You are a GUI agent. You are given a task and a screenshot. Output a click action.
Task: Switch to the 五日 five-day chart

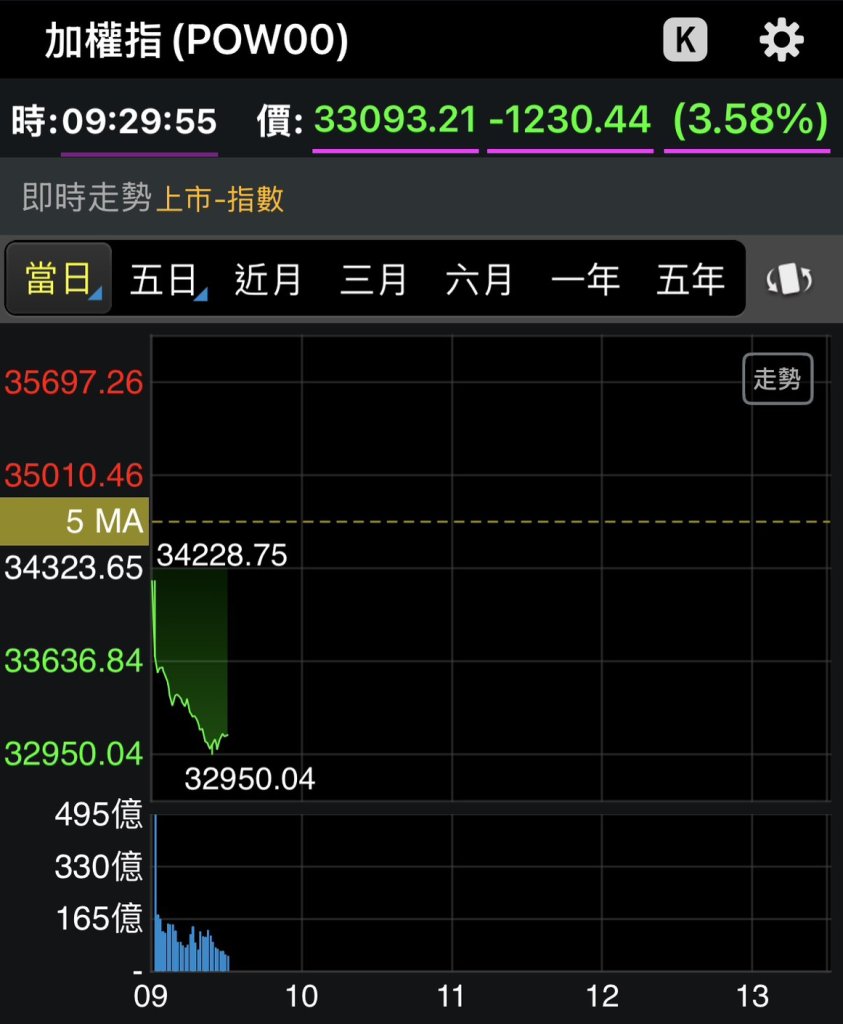pyautogui.click(x=165, y=279)
